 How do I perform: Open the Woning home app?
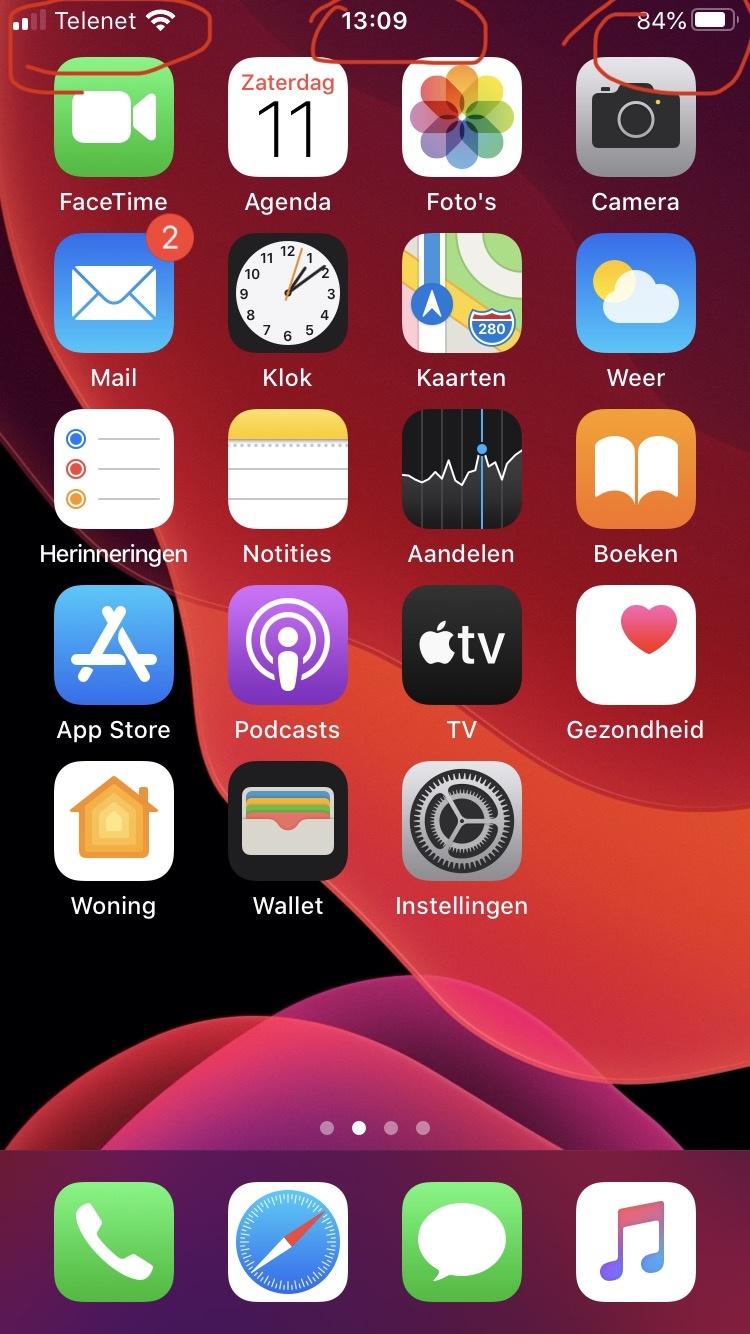tap(114, 821)
